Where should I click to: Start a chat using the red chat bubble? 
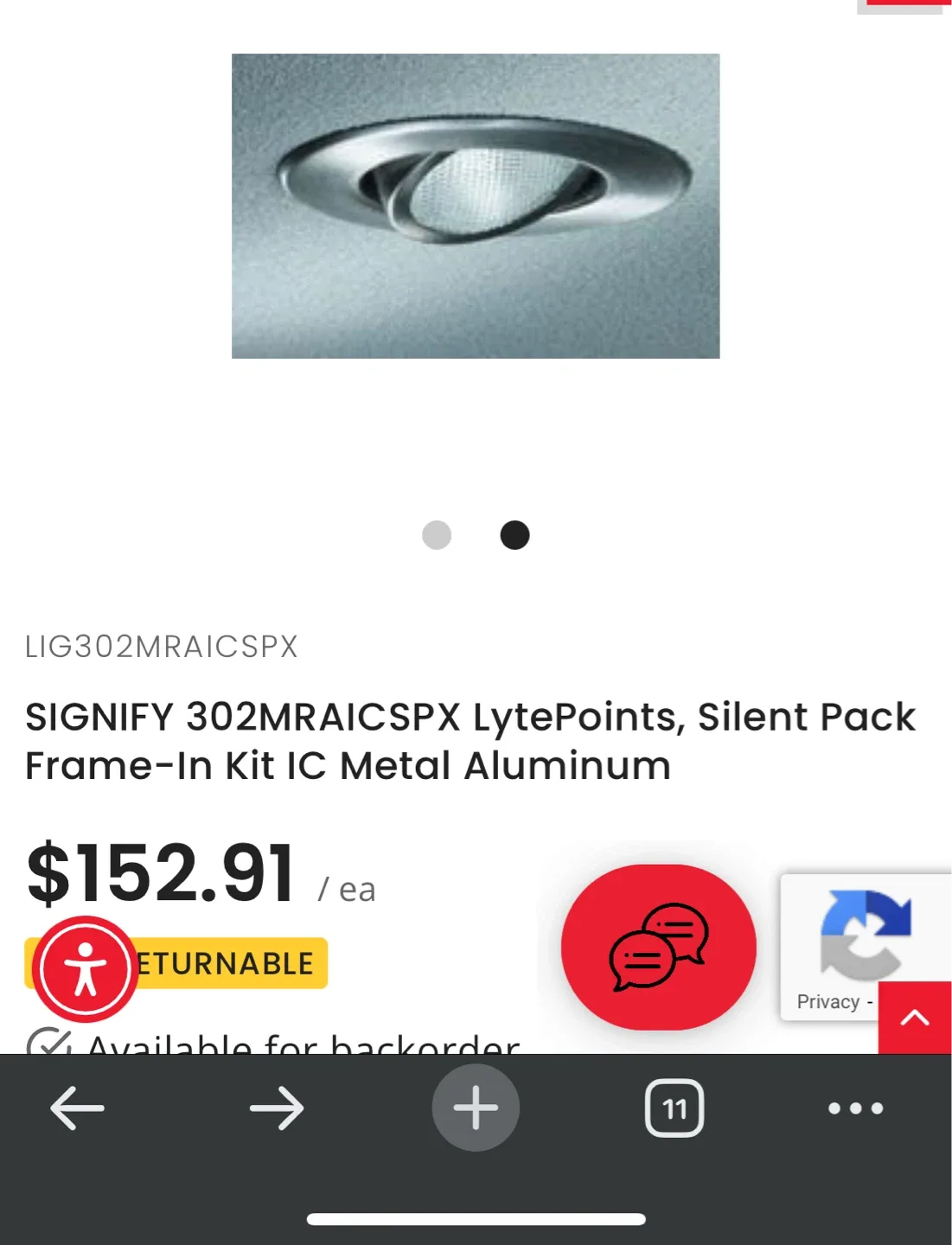[658, 948]
